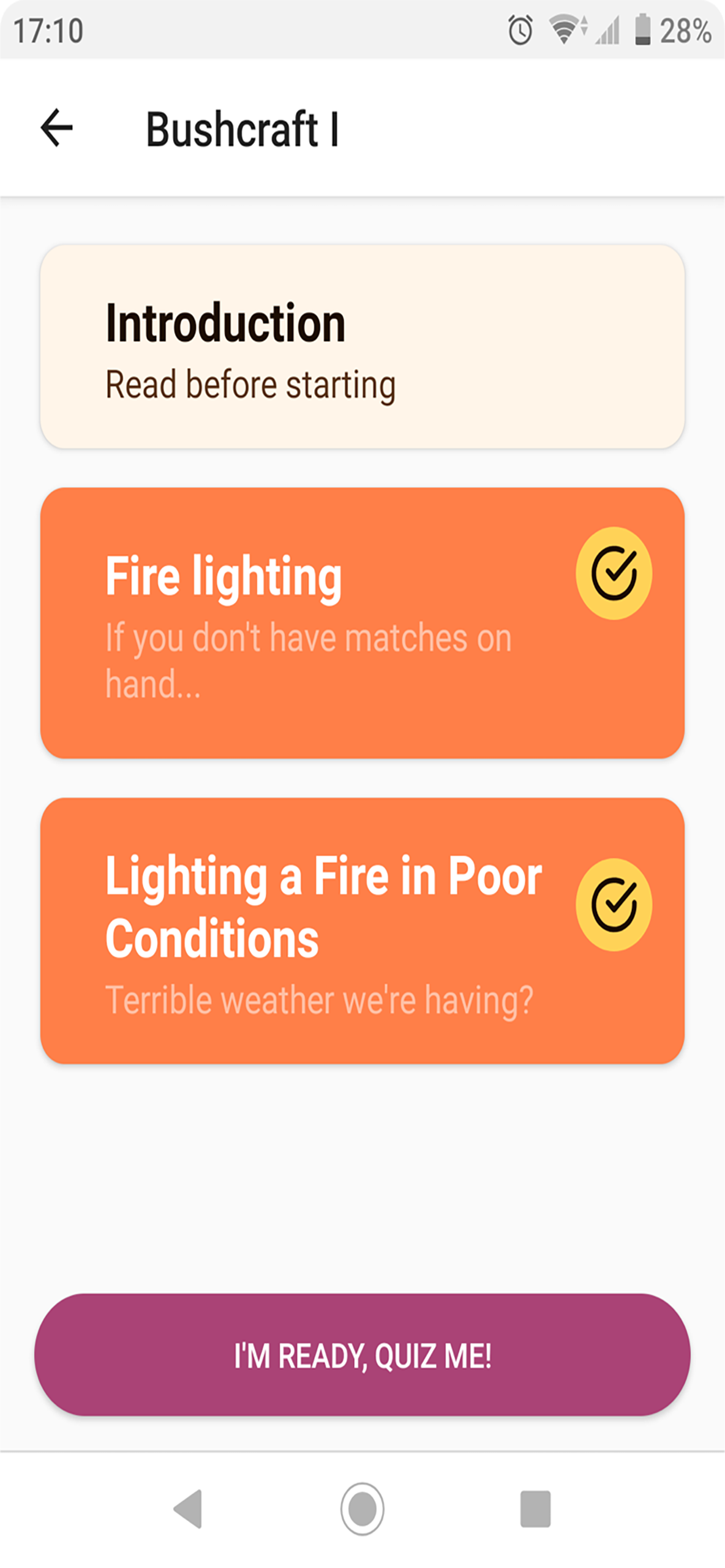The image size is (725, 1568).
Task: Open the recent apps view
Action: (x=535, y=1509)
